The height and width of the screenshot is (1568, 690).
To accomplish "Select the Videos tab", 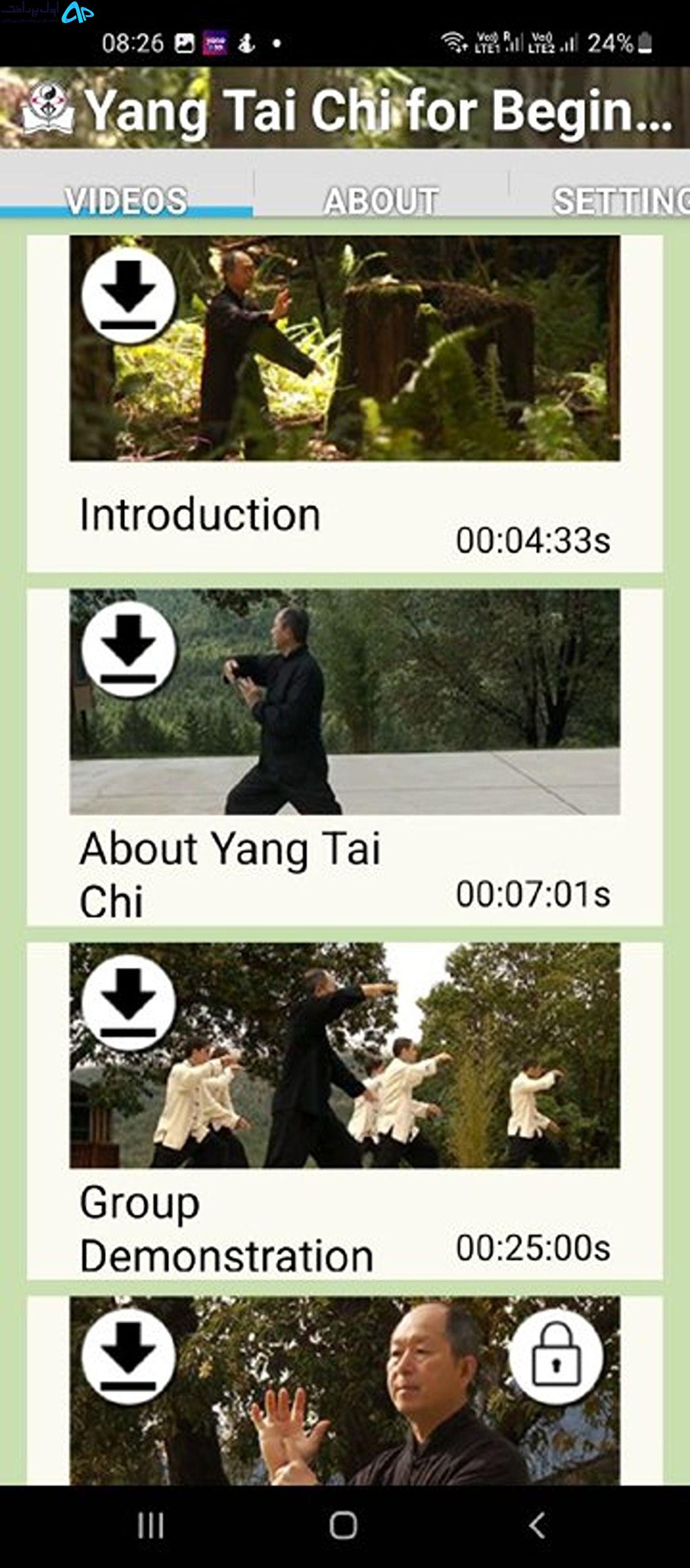I will click(126, 199).
